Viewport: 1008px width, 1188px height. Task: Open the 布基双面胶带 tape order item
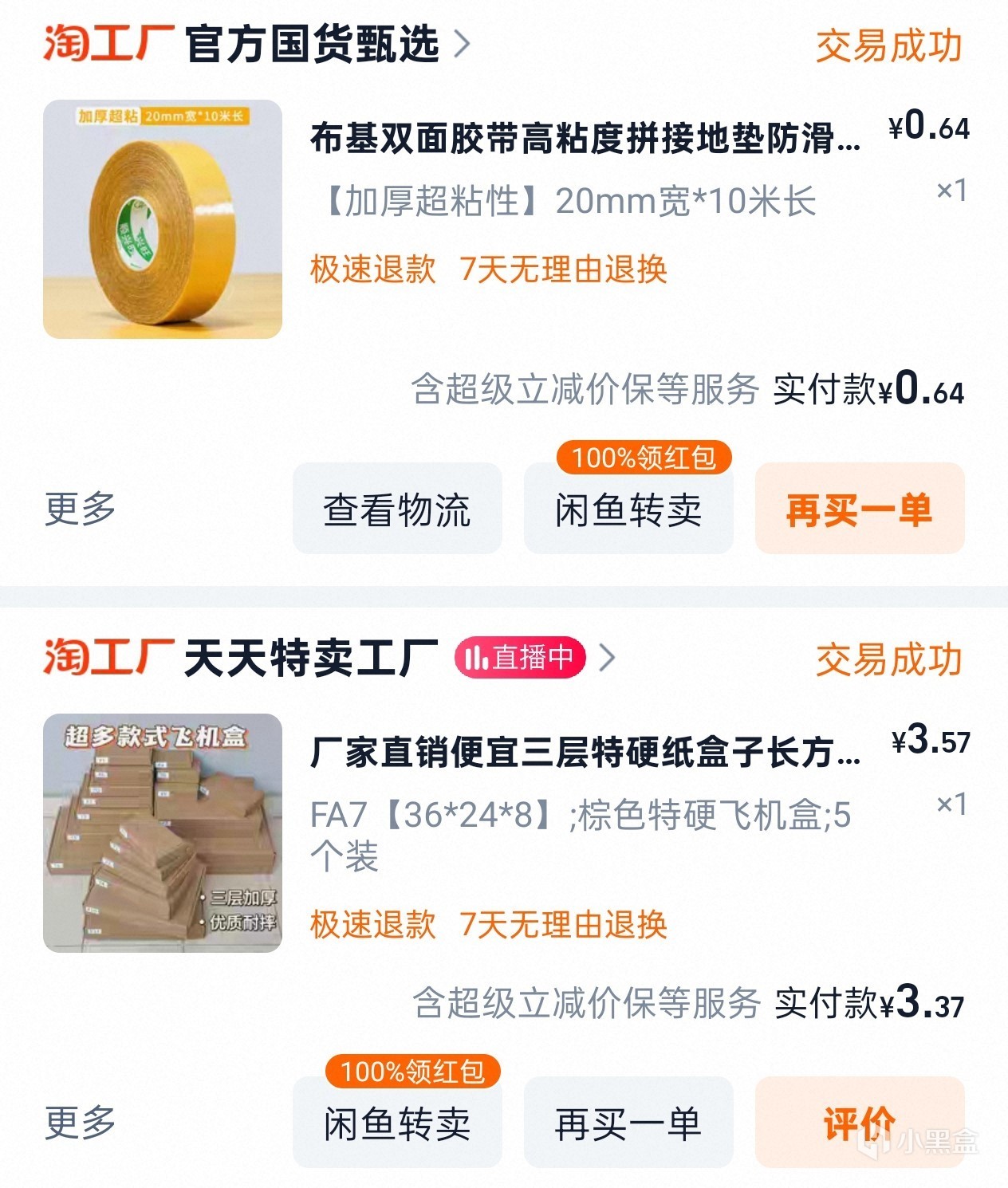pos(585,139)
